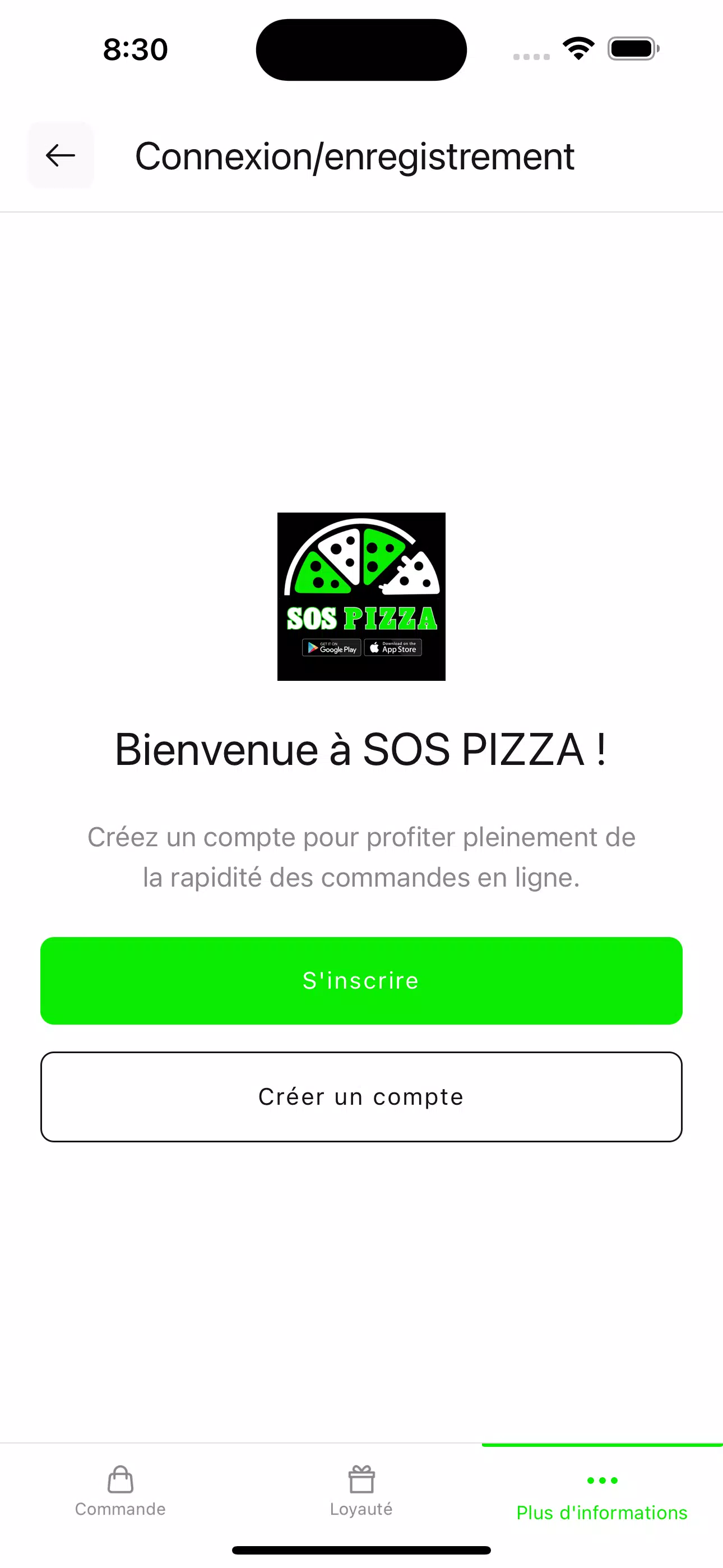Tap the Bienvenue à SOS PIZZA heading
This screenshot has width=723, height=1568.
click(x=361, y=749)
